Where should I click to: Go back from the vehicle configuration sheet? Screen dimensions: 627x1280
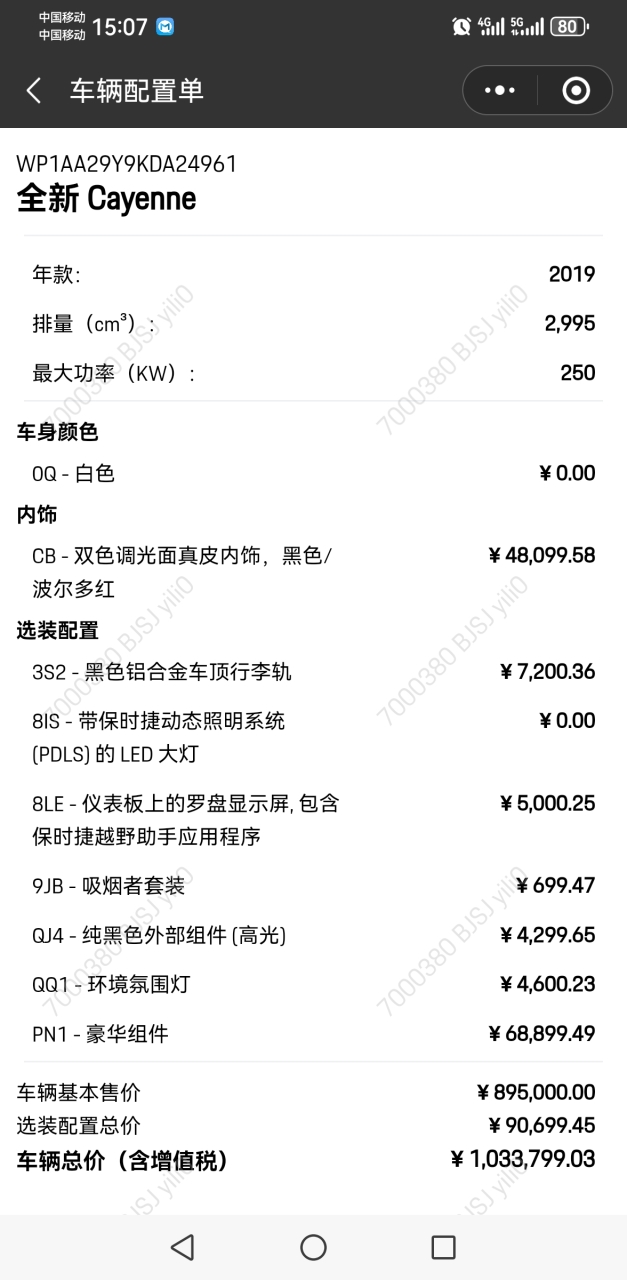[34, 91]
